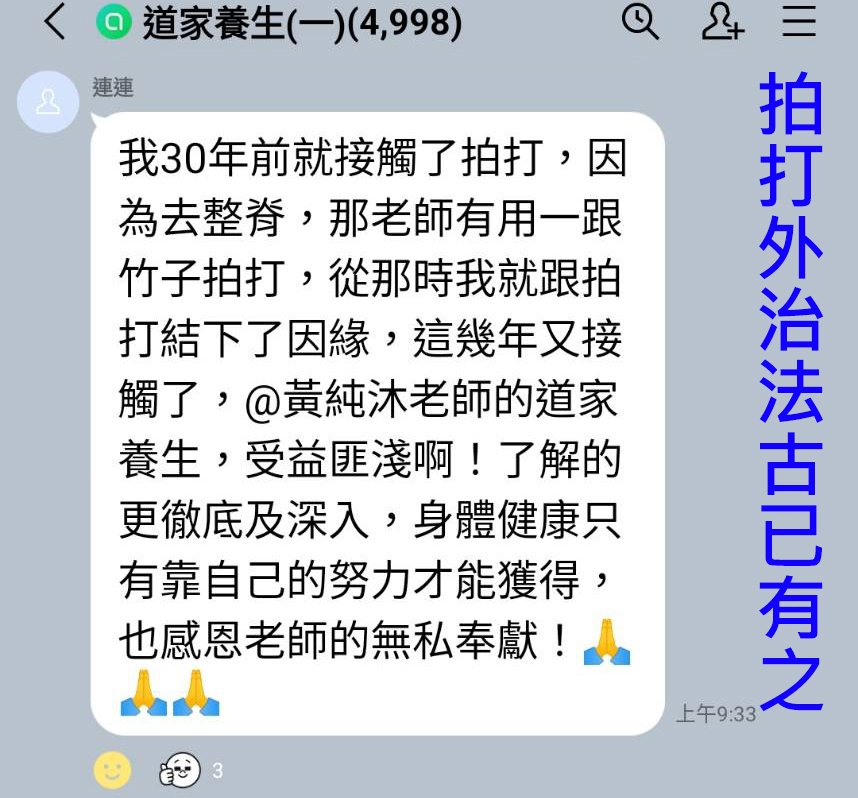View the 3 reactions on the message
858x798 pixels.
point(190,770)
